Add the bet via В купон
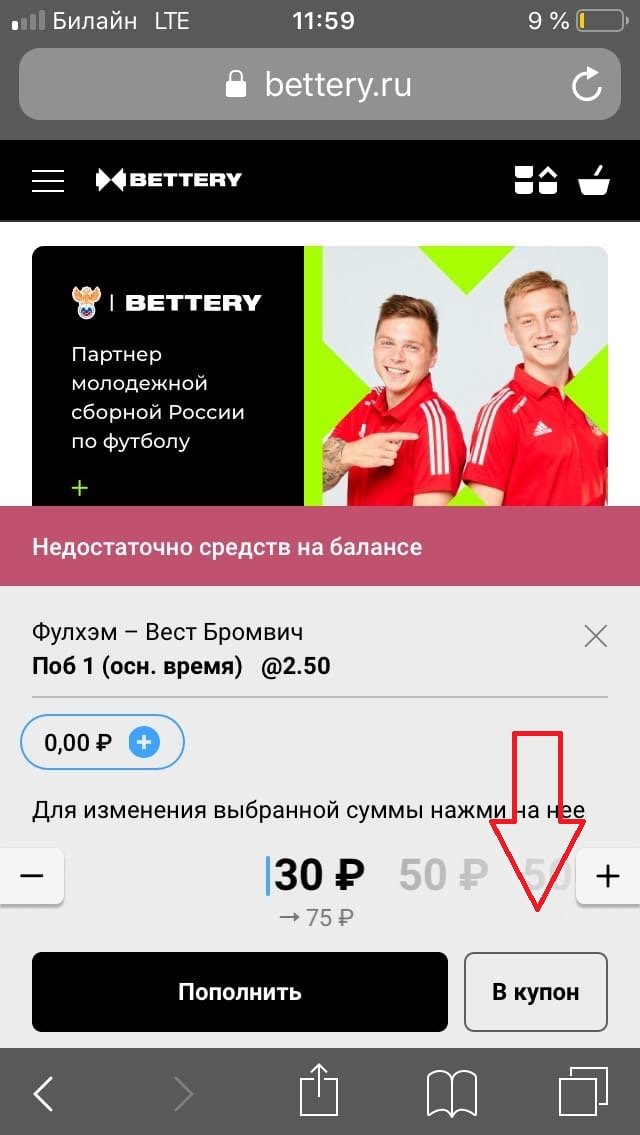 (x=535, y=992)
